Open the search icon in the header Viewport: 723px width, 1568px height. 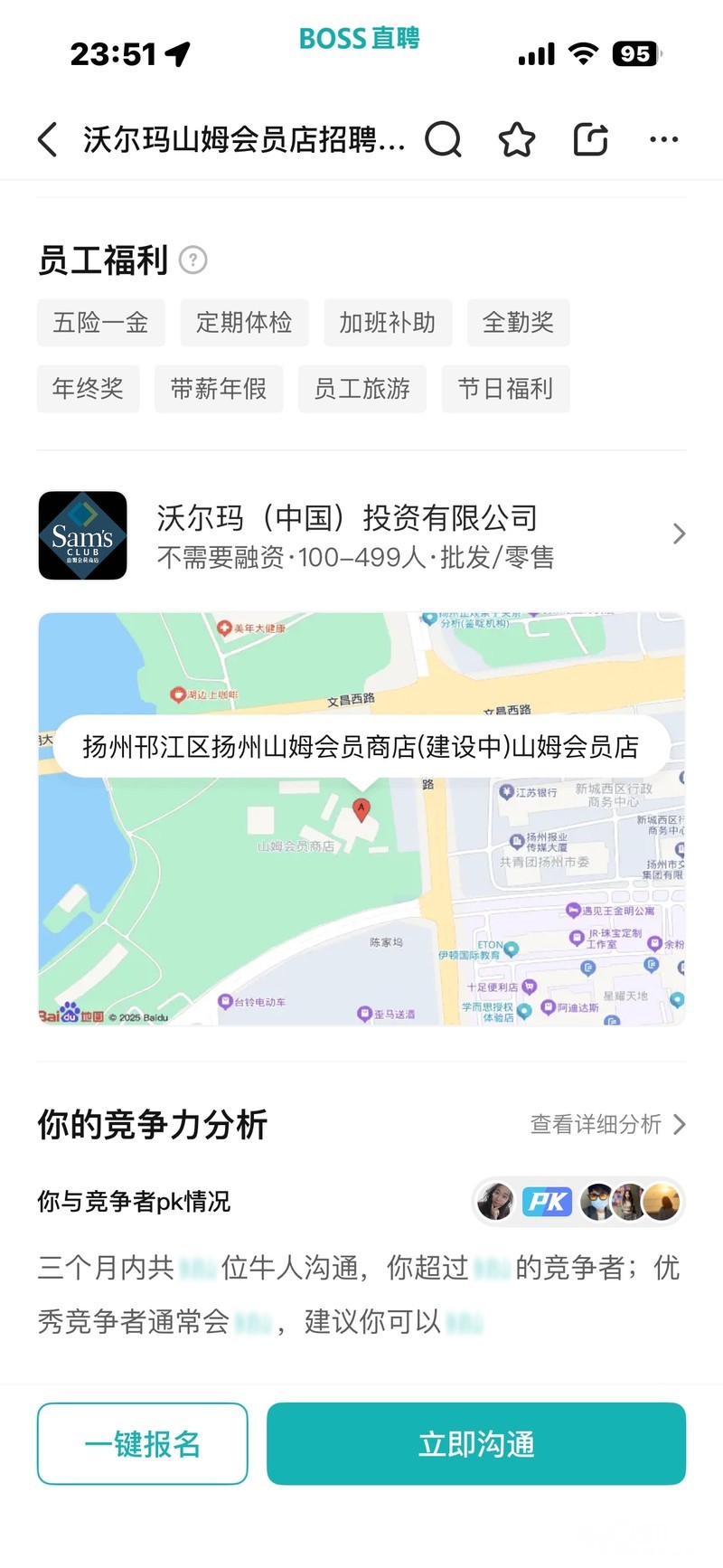[x=443, y=140]
